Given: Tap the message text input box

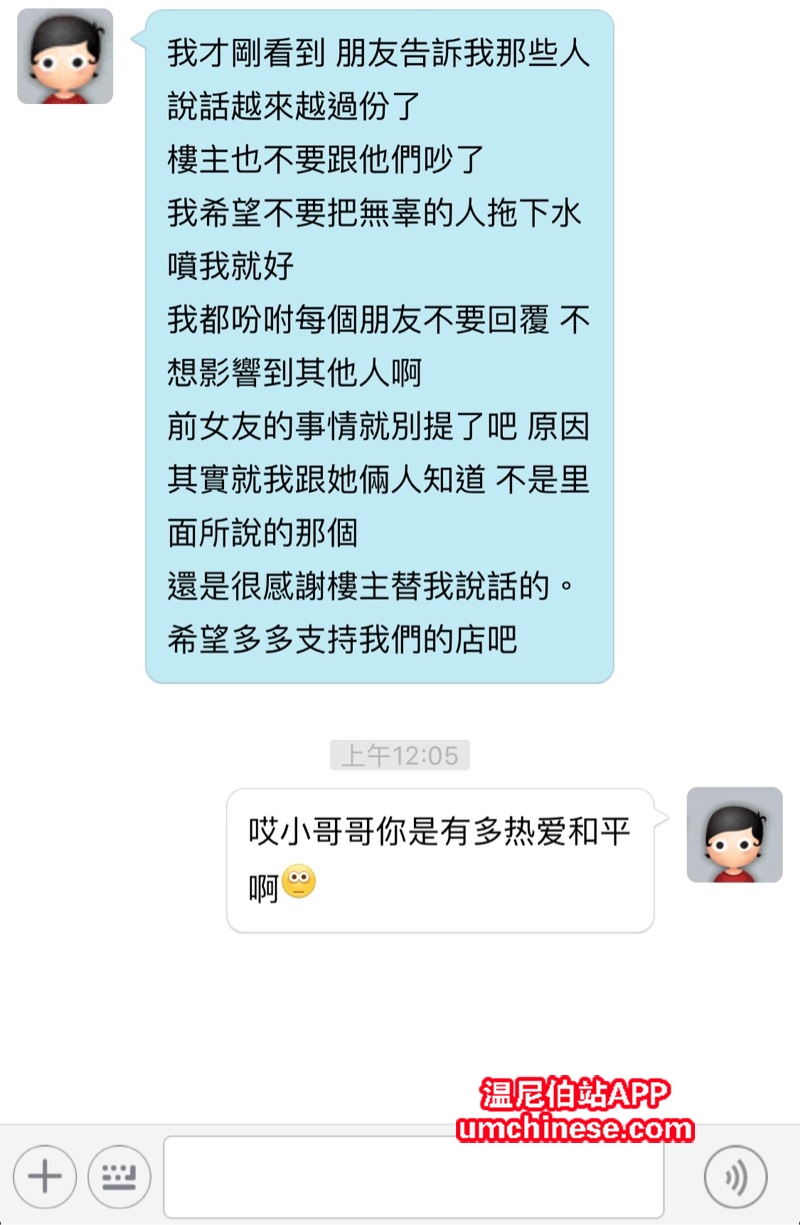Looking at the screenshot, I should (x=413, y=1176).
